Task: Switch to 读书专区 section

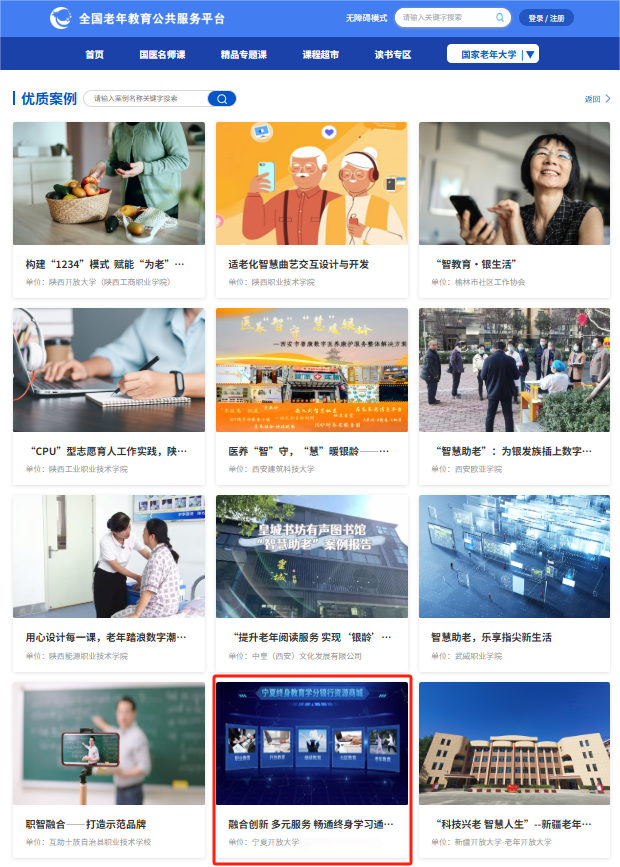Action: (393, 54)
